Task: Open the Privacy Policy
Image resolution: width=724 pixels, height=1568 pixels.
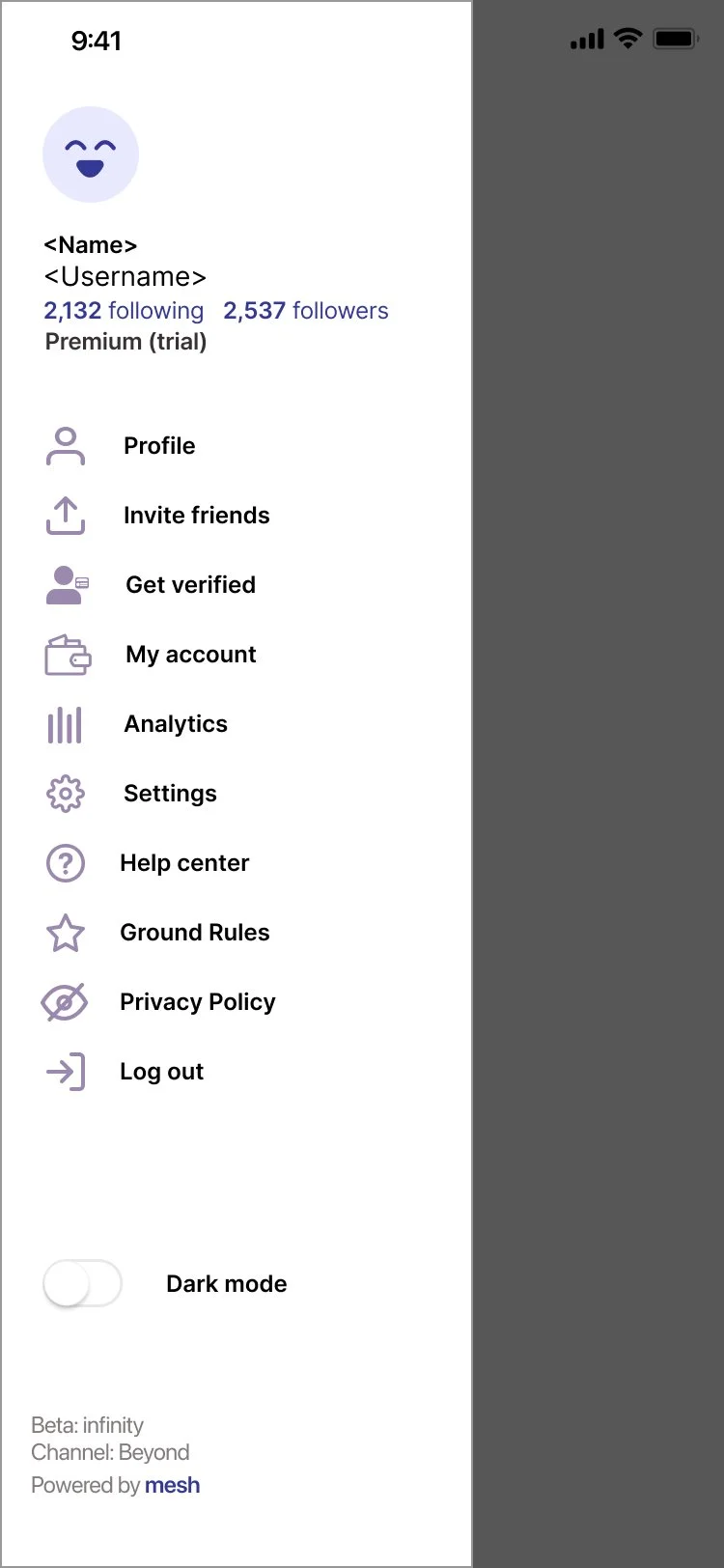Action: 197,1002
